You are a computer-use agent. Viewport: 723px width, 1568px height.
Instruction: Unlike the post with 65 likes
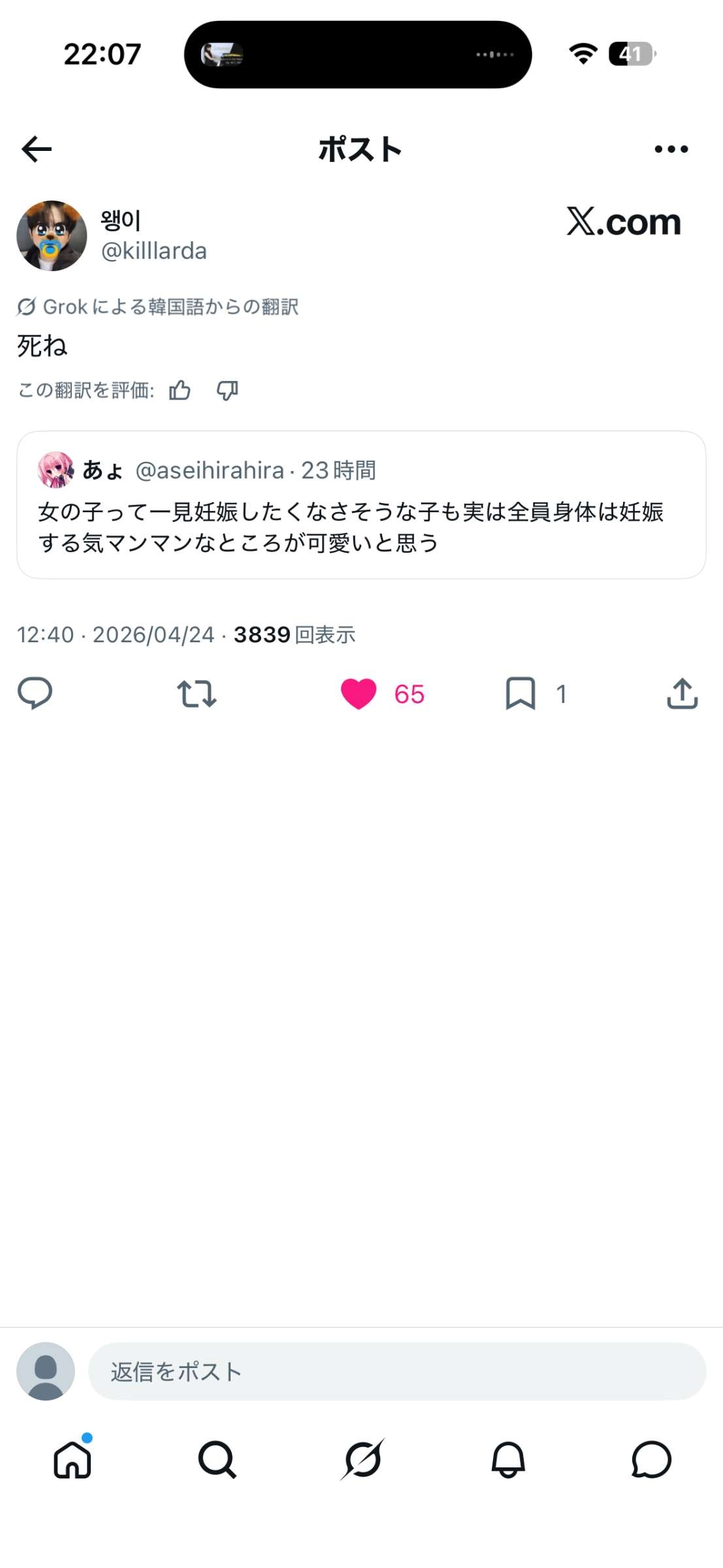359,693
